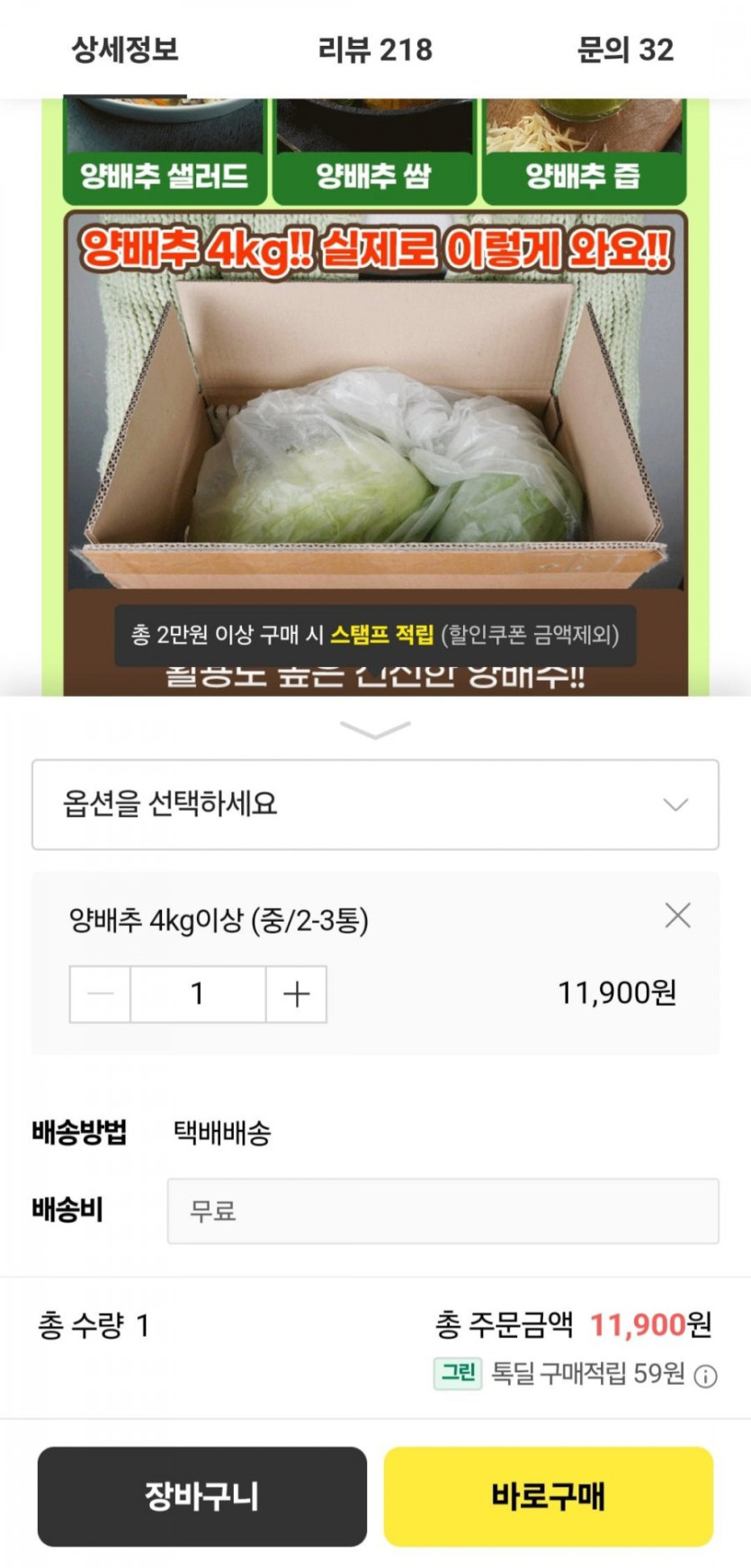
Task: Add the item to 장바구니
Action: tap(202, 1496)
